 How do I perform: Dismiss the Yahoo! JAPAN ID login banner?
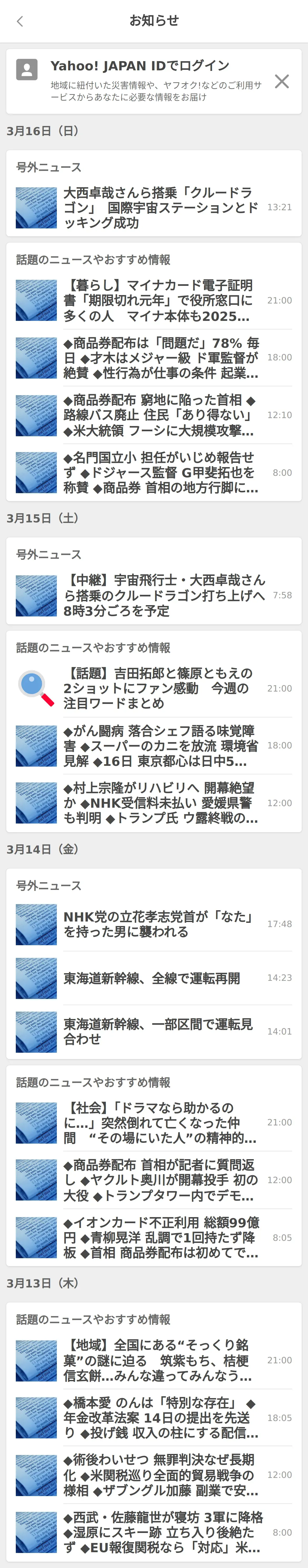(x=281, y=82)
